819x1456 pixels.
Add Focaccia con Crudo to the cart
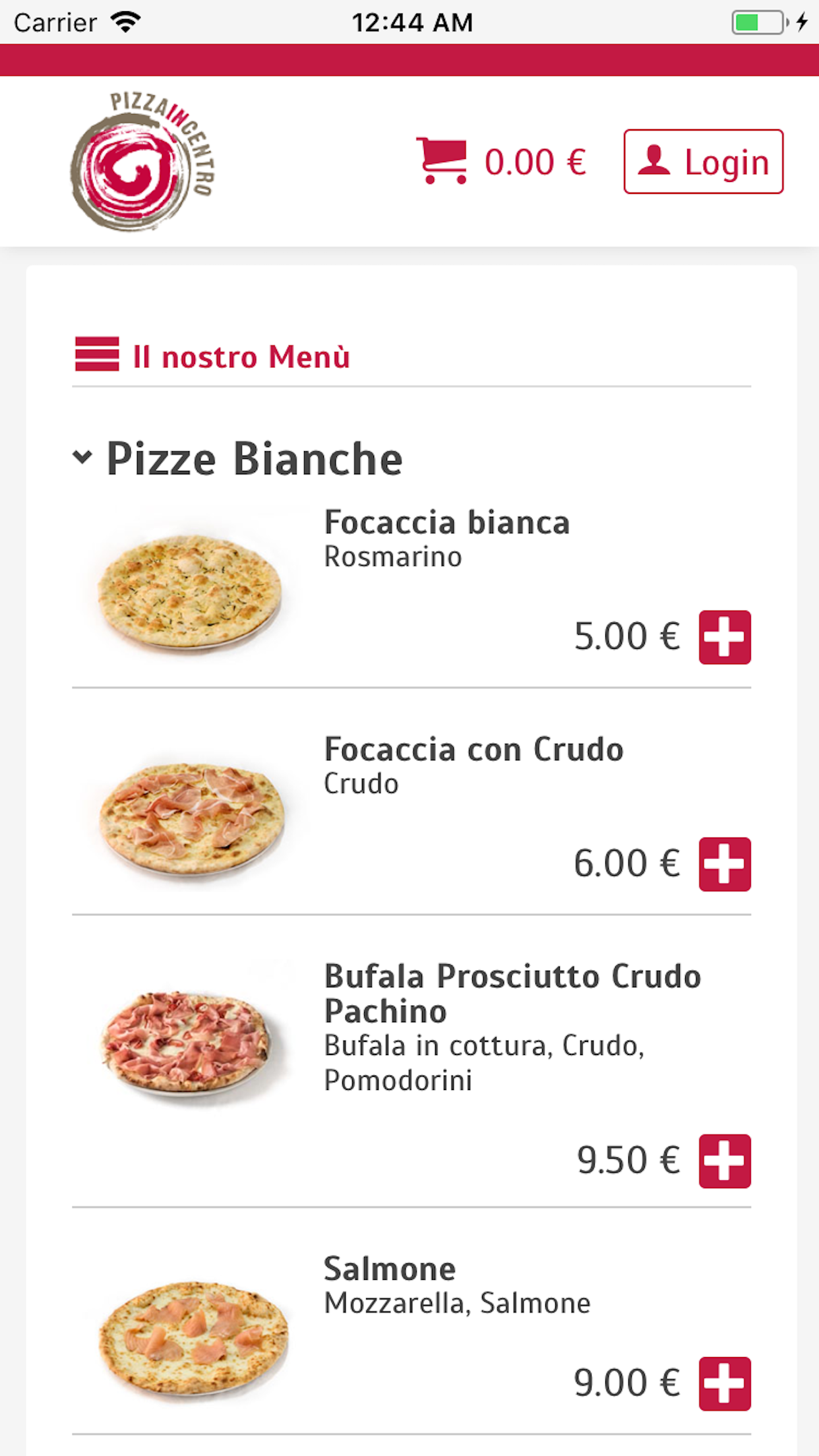coord(724,864)
